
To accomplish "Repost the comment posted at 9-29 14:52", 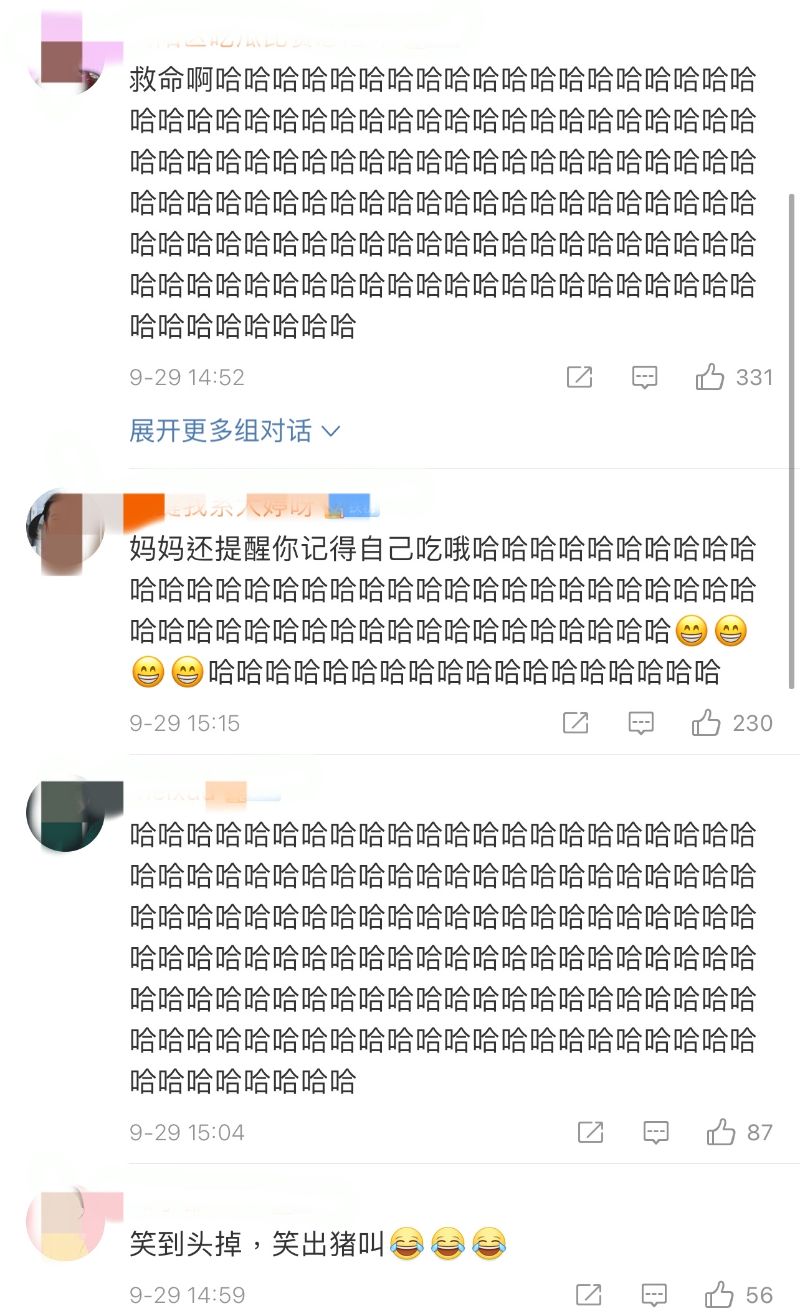I will coord(580,377).
